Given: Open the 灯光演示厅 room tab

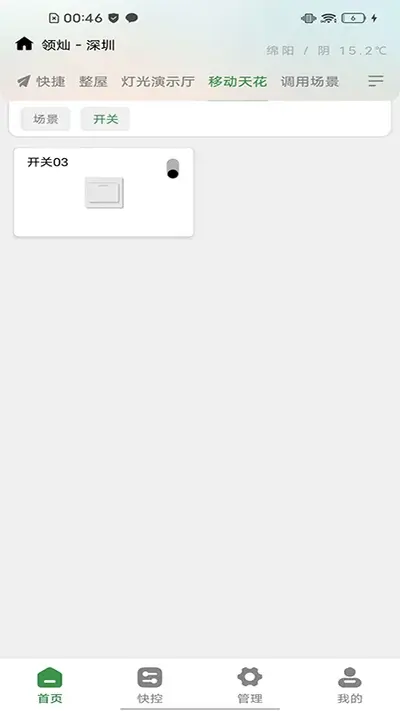Looking at the screenshot, I should coord(158,82).
